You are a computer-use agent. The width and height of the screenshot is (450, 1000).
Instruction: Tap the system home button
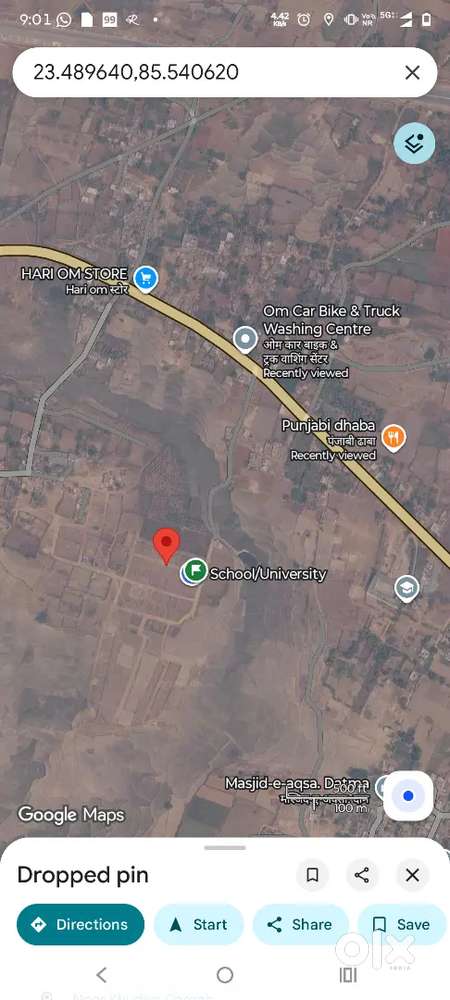pos(225,974)
